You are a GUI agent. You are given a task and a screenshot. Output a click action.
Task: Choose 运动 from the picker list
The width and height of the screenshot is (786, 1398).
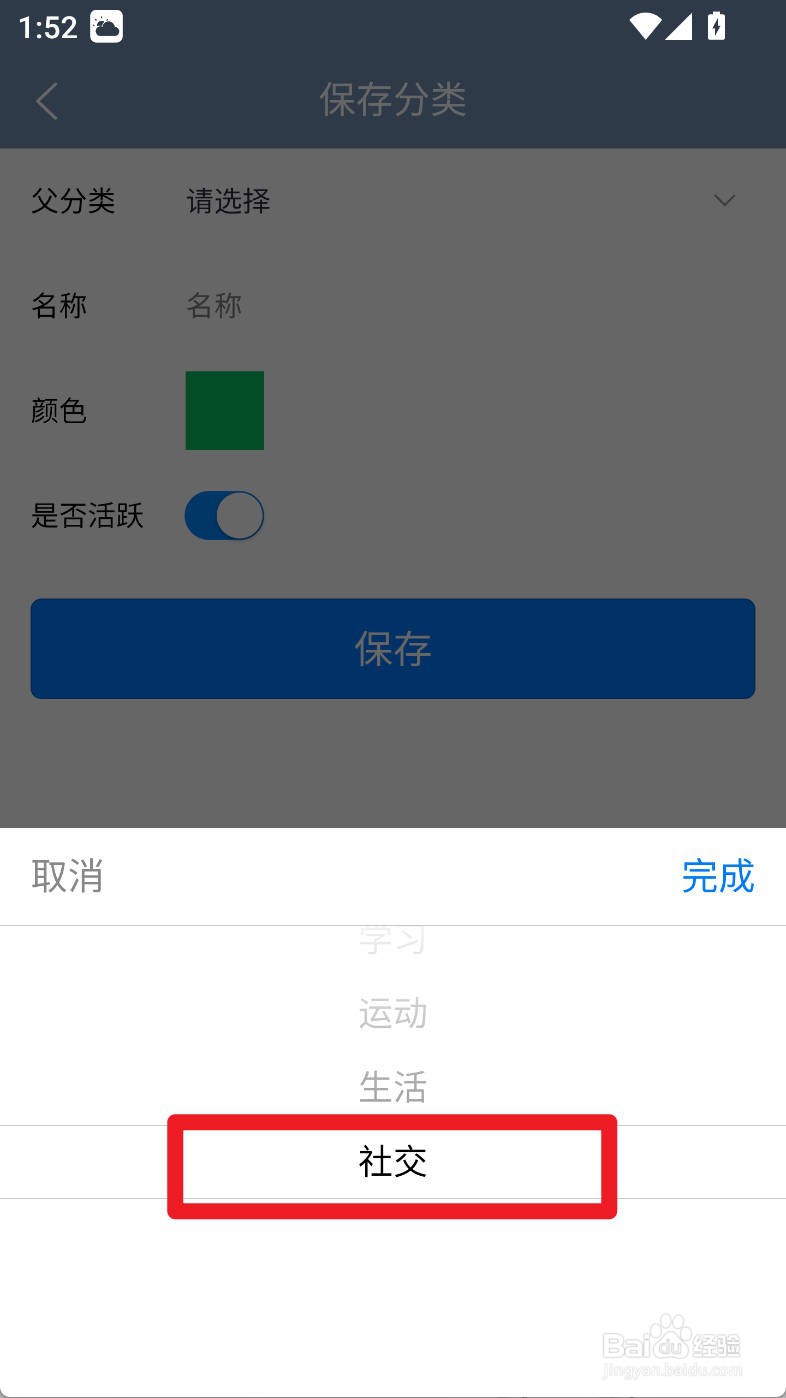coord(392,1014)
